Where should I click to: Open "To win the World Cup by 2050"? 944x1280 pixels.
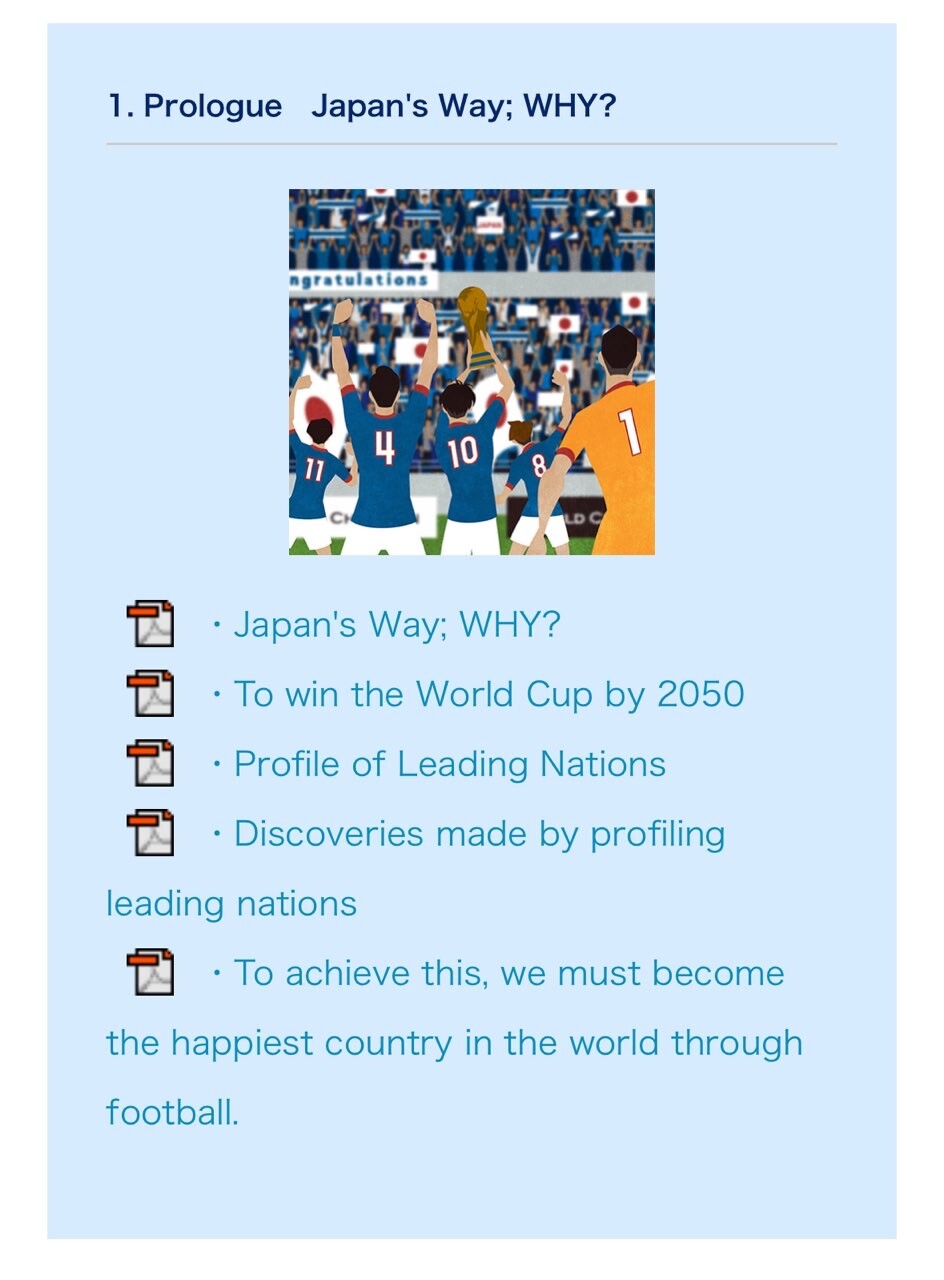pos(488,694)
